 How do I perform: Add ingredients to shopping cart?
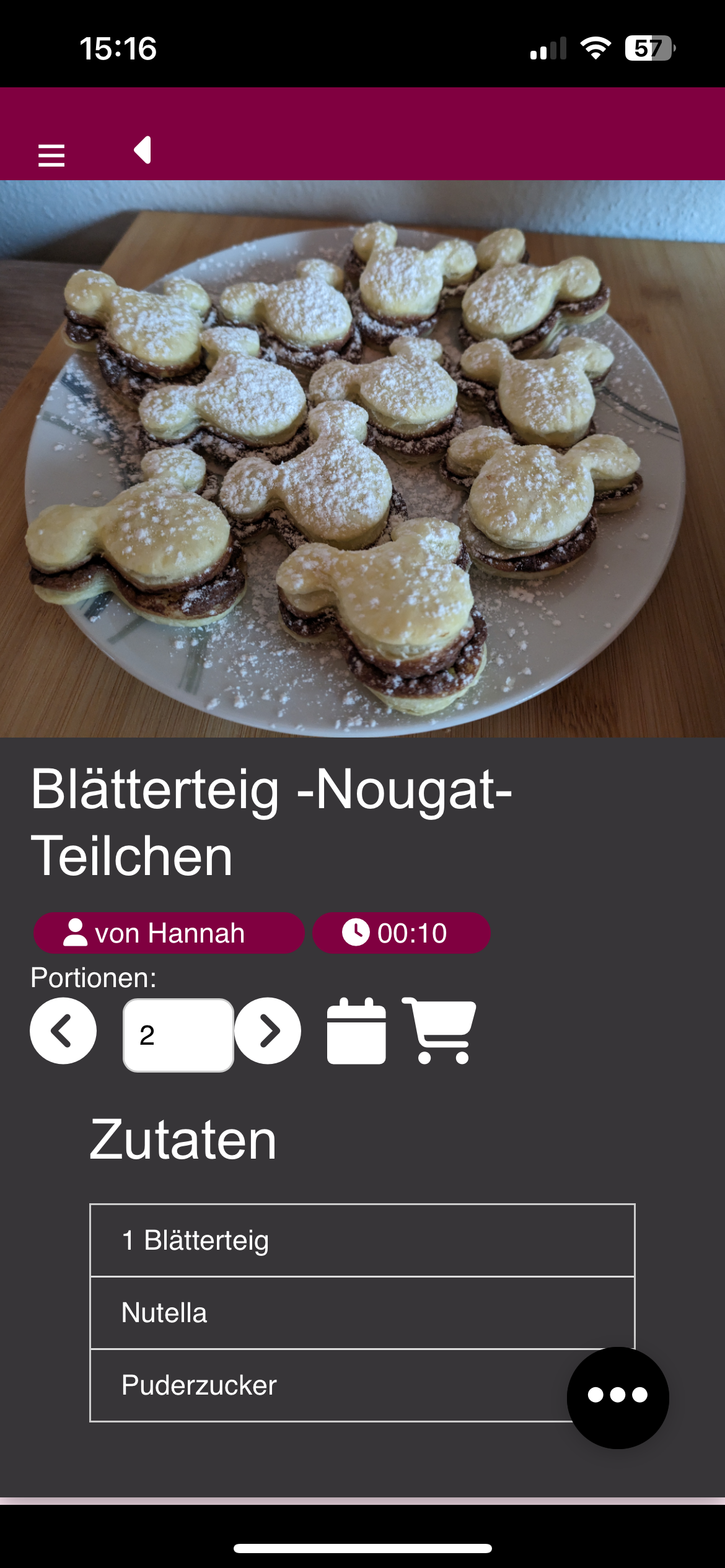click(439, 1031)
